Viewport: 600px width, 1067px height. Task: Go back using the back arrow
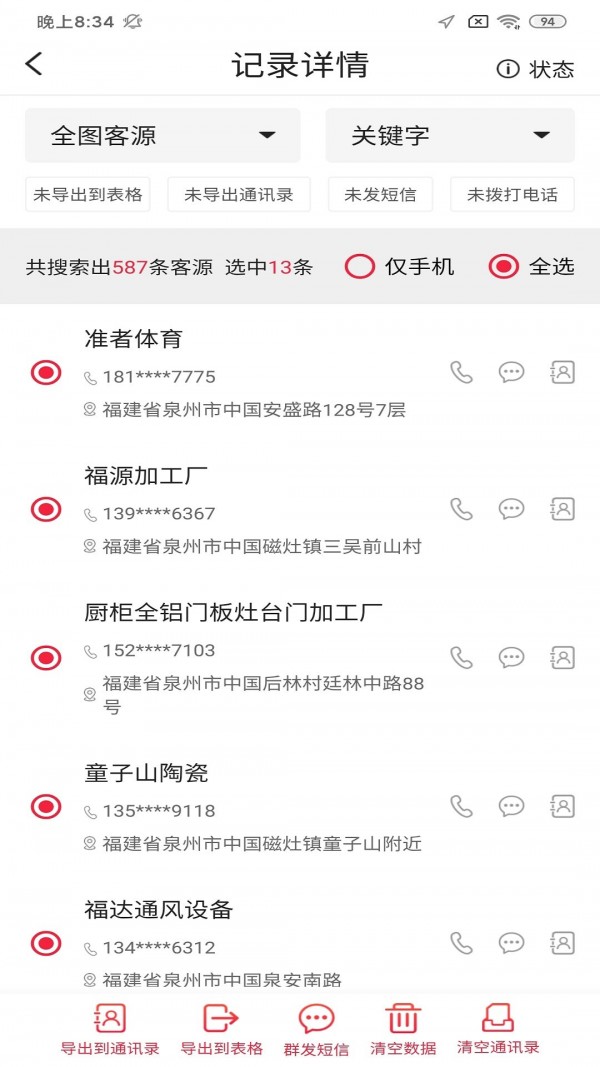coord(34,65)
